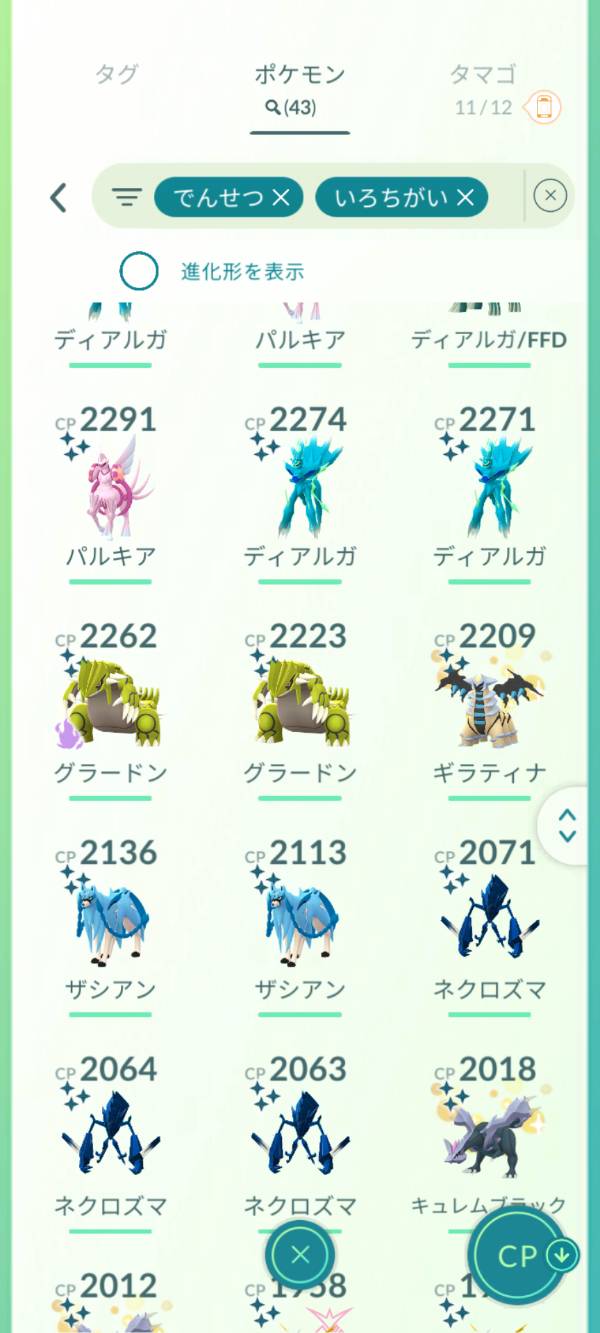
Task: Remove the いろちがい filter chip
Action: click(x=465, y=197)
